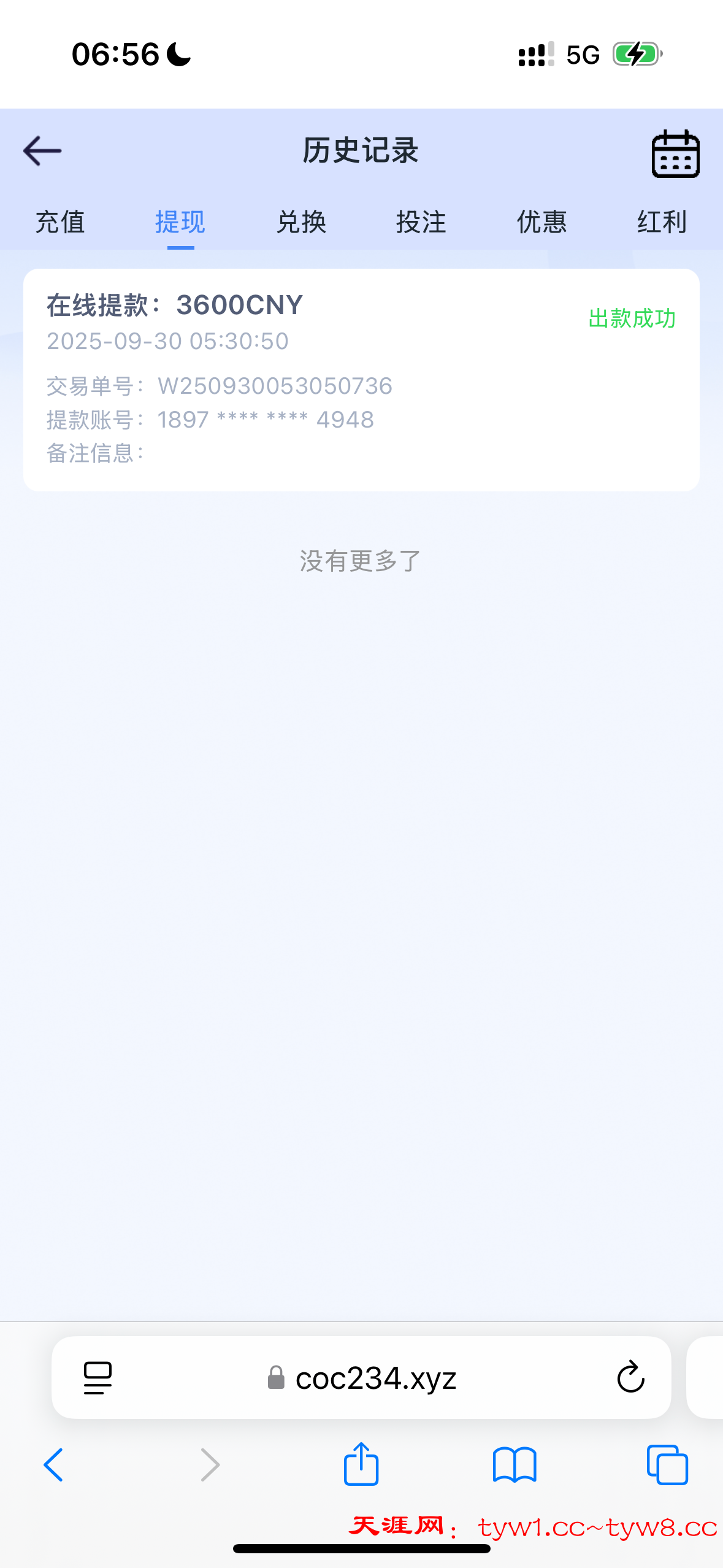Switch to the 充值 tab
The height and width of the screenshot is (1568, 723).
pos(60,222)
